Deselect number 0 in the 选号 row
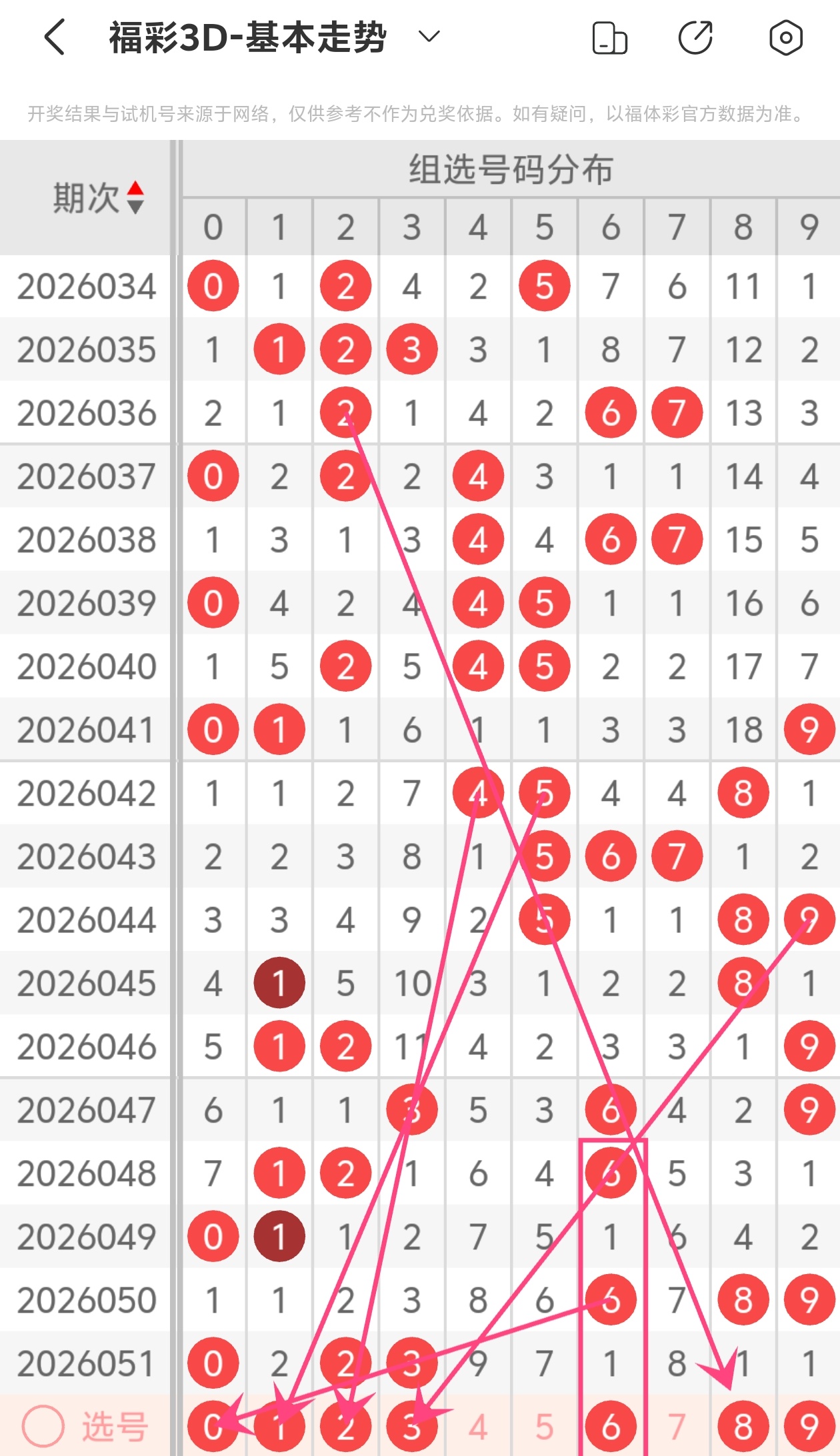Image resolution: width=840 pixels, height=1456 pixels. [213, 1427]
